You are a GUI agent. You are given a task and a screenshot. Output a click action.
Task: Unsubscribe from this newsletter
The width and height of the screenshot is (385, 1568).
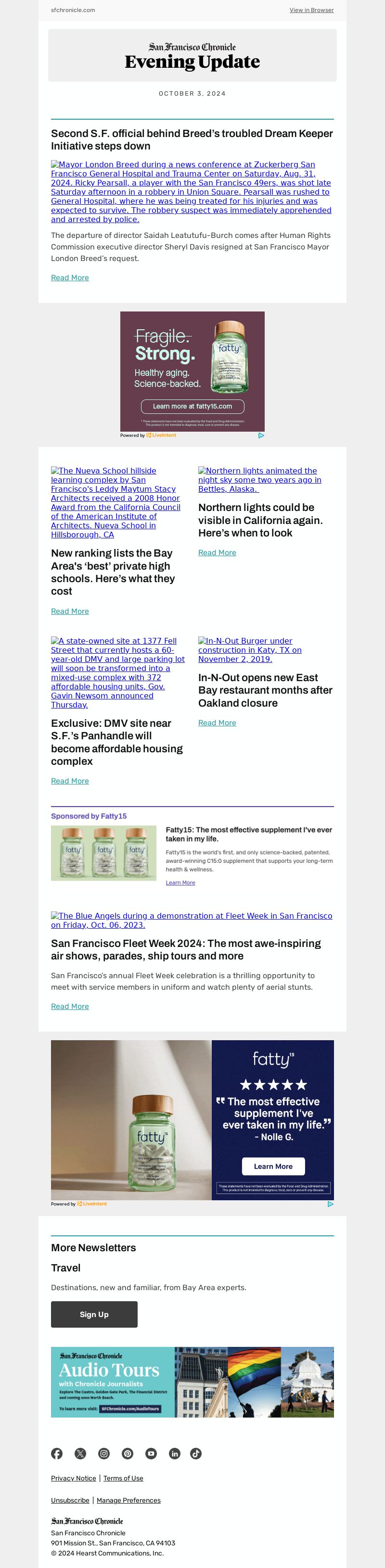coord(69,1500)
